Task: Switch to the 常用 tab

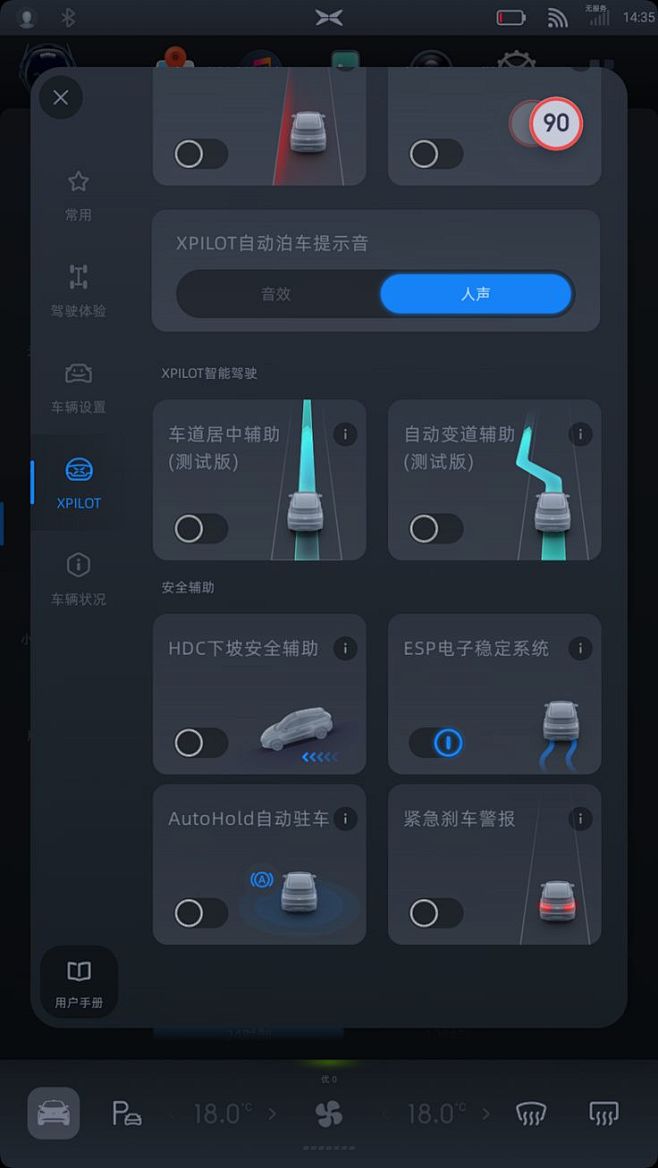Action: (78, 195)
